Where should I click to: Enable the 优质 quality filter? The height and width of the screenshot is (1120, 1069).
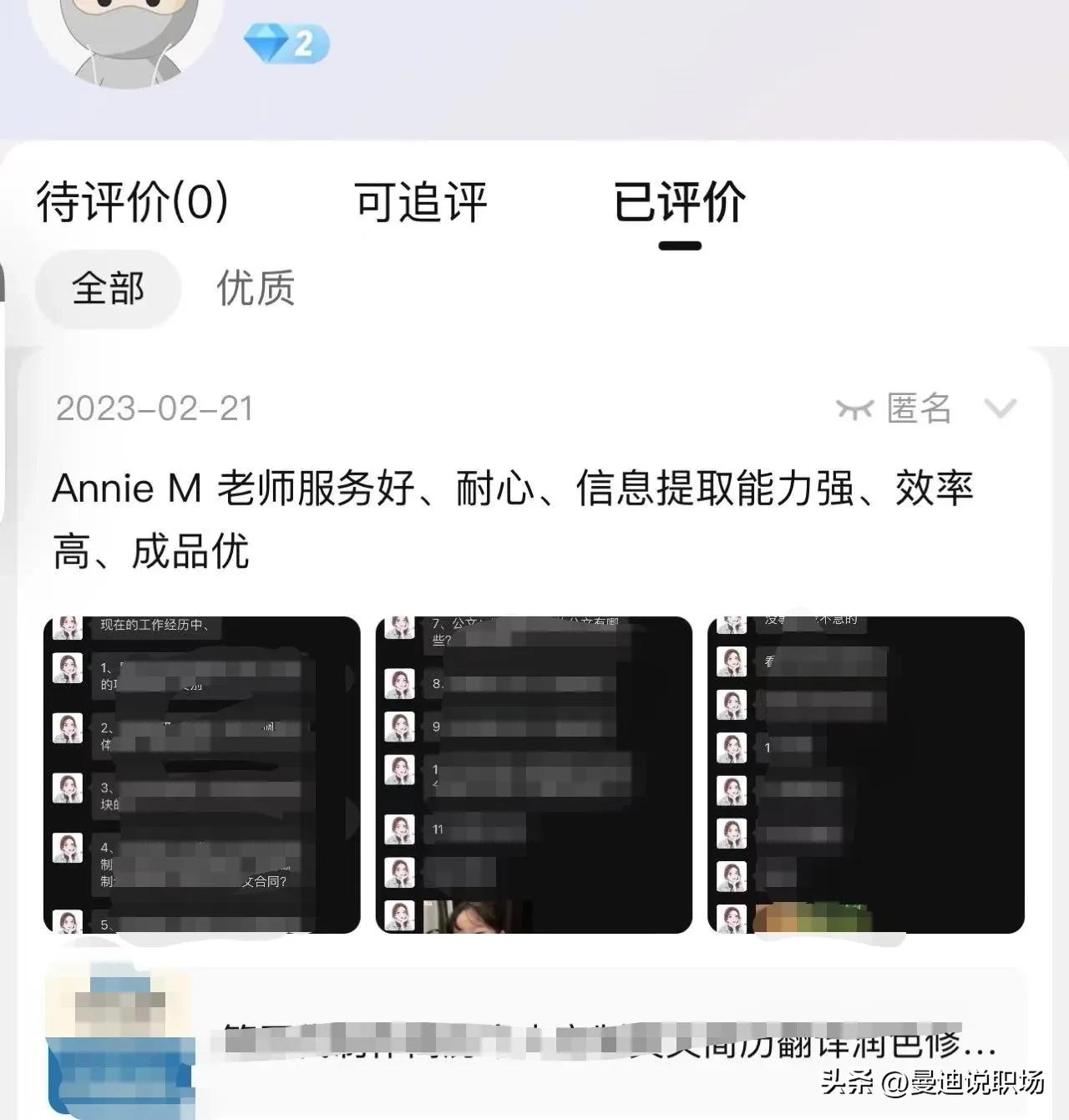pos(253,289)
